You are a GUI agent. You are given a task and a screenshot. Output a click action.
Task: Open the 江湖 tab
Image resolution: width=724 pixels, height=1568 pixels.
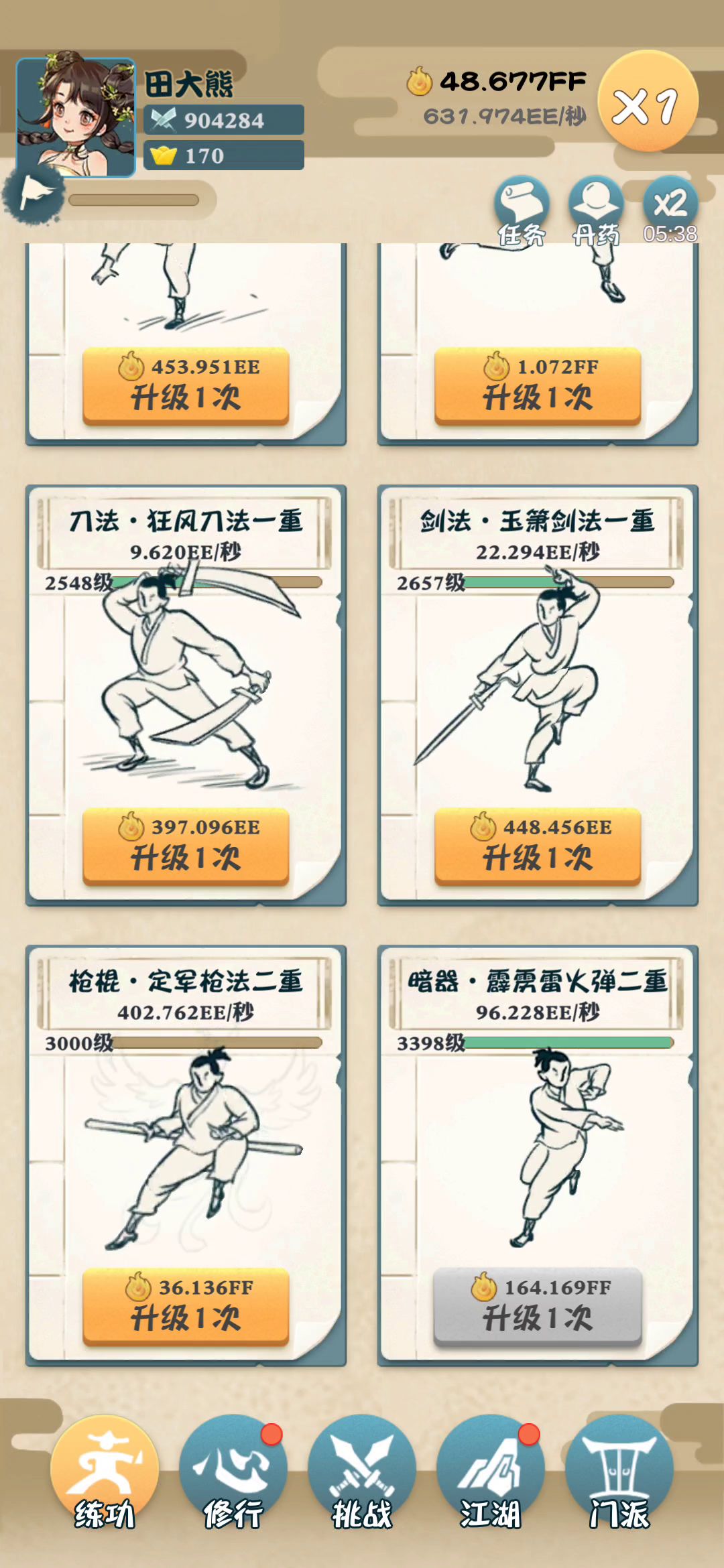point(490,1473)
